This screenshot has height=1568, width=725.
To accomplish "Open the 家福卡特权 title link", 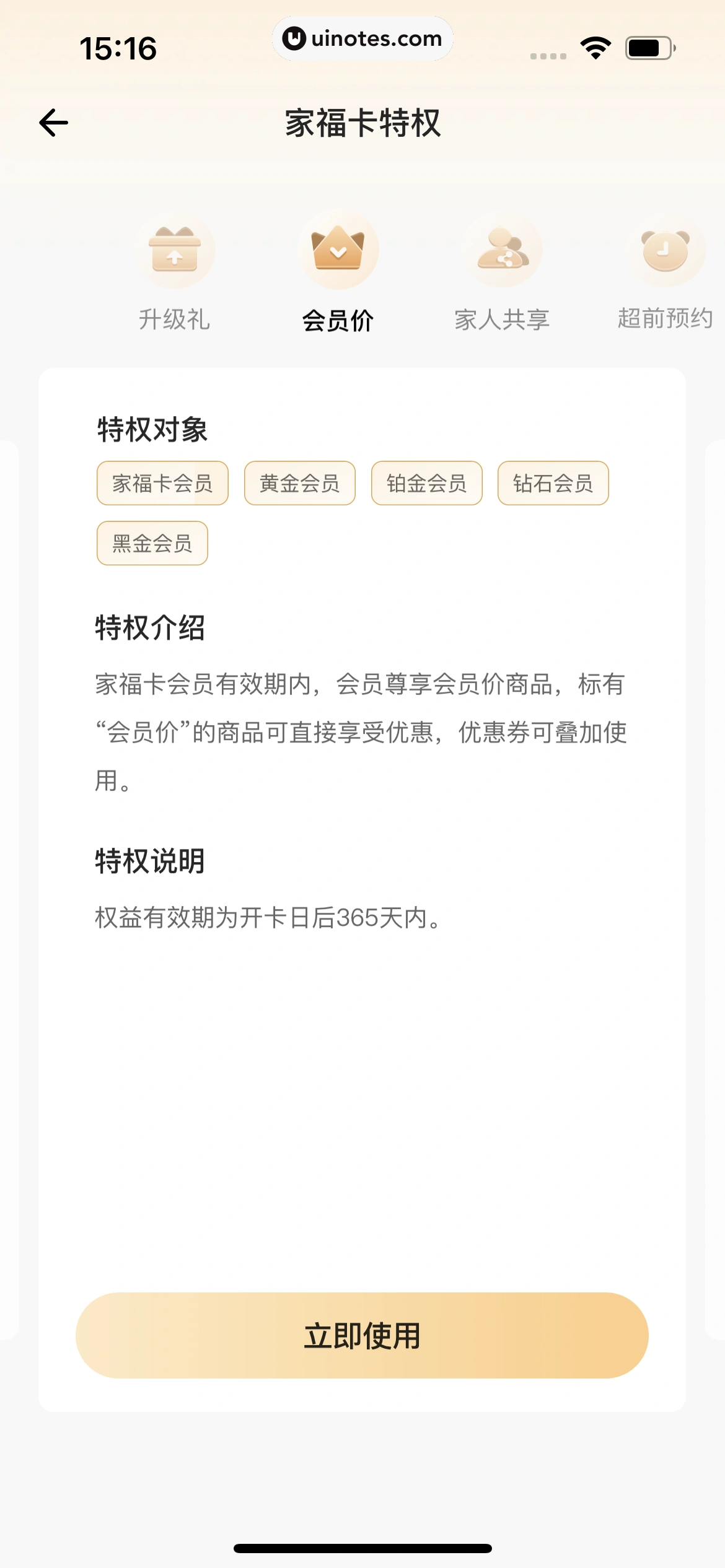I will (362, 122).
